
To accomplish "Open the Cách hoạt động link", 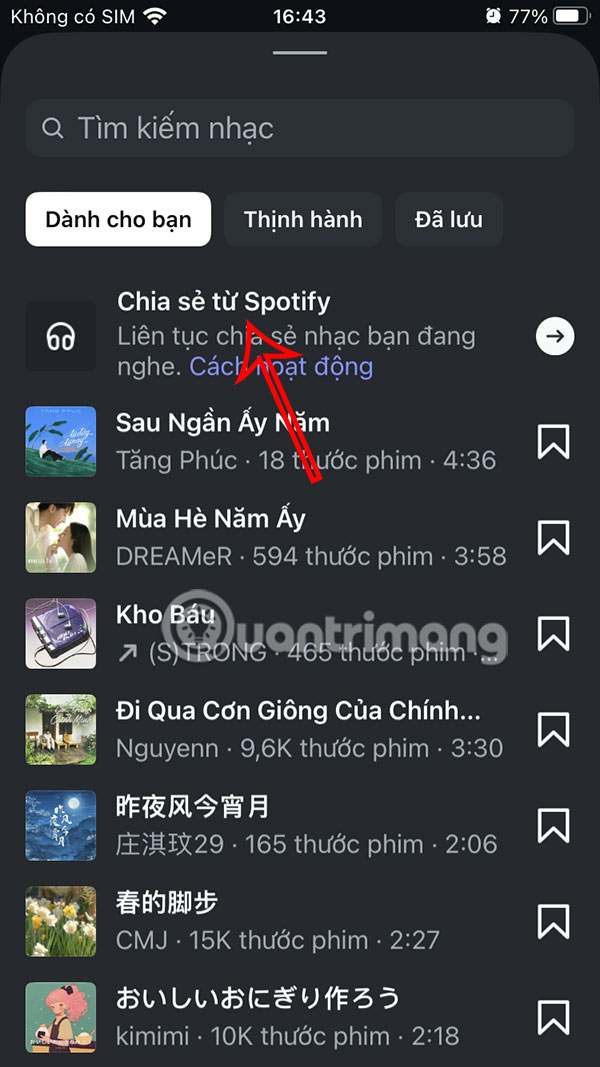I will (281, 367).
